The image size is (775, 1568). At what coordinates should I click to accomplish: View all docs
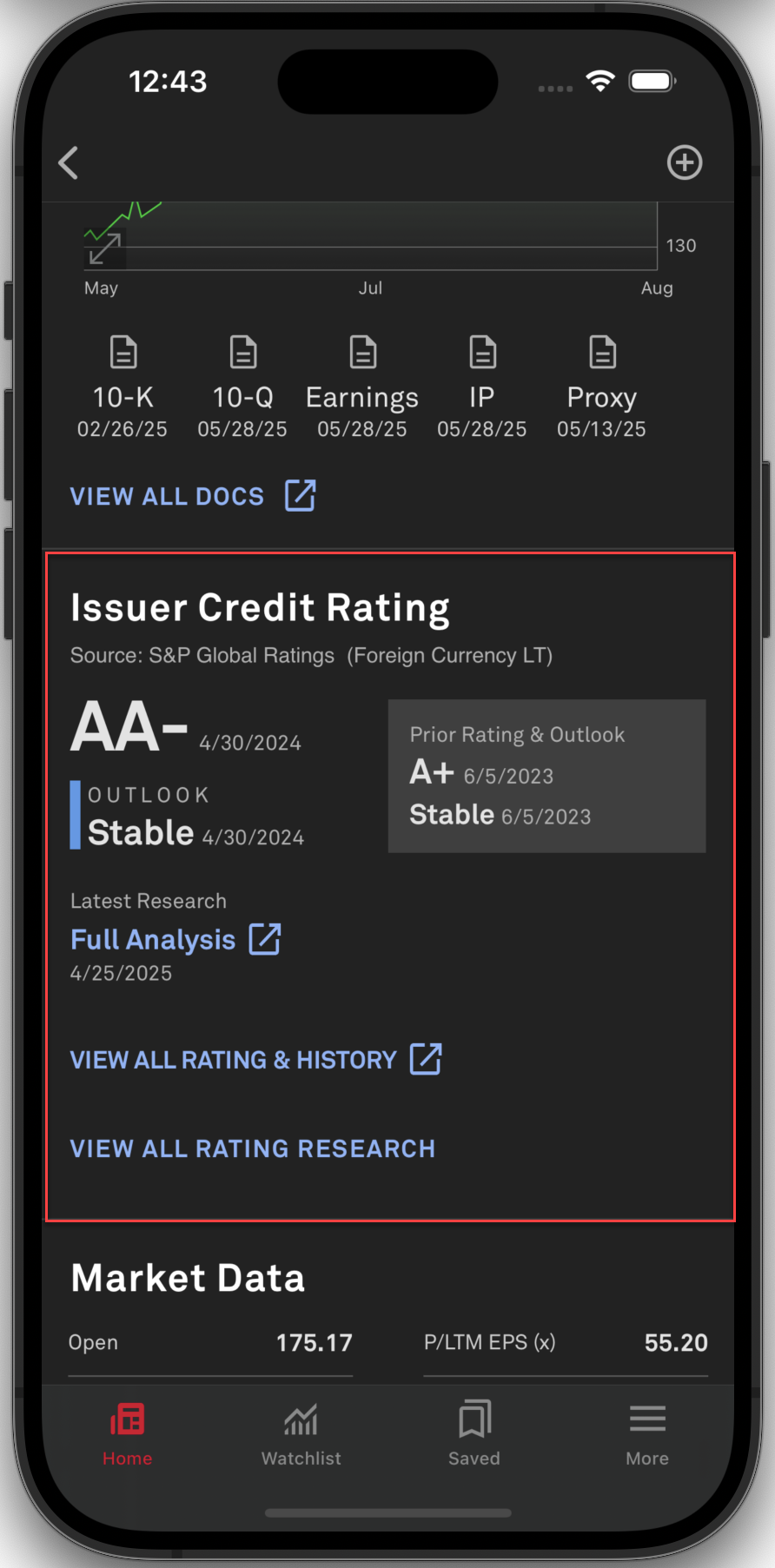click(192, 496)
